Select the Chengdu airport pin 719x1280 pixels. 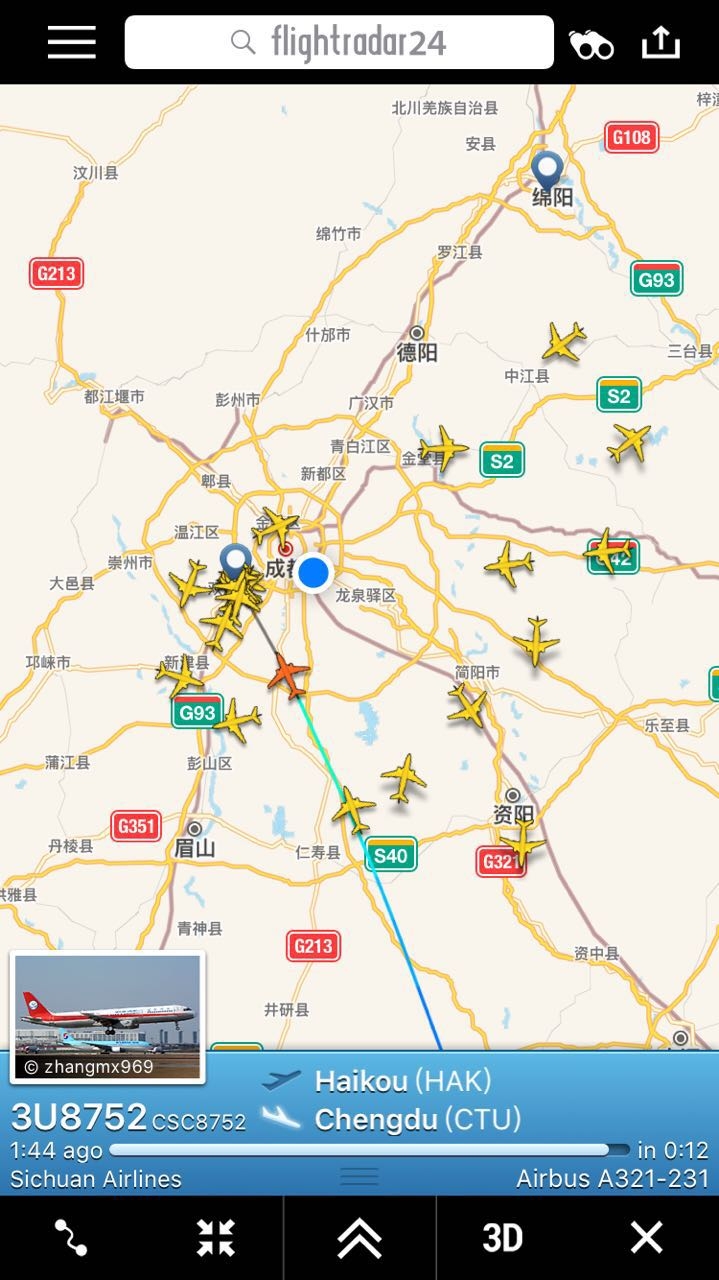236,562
